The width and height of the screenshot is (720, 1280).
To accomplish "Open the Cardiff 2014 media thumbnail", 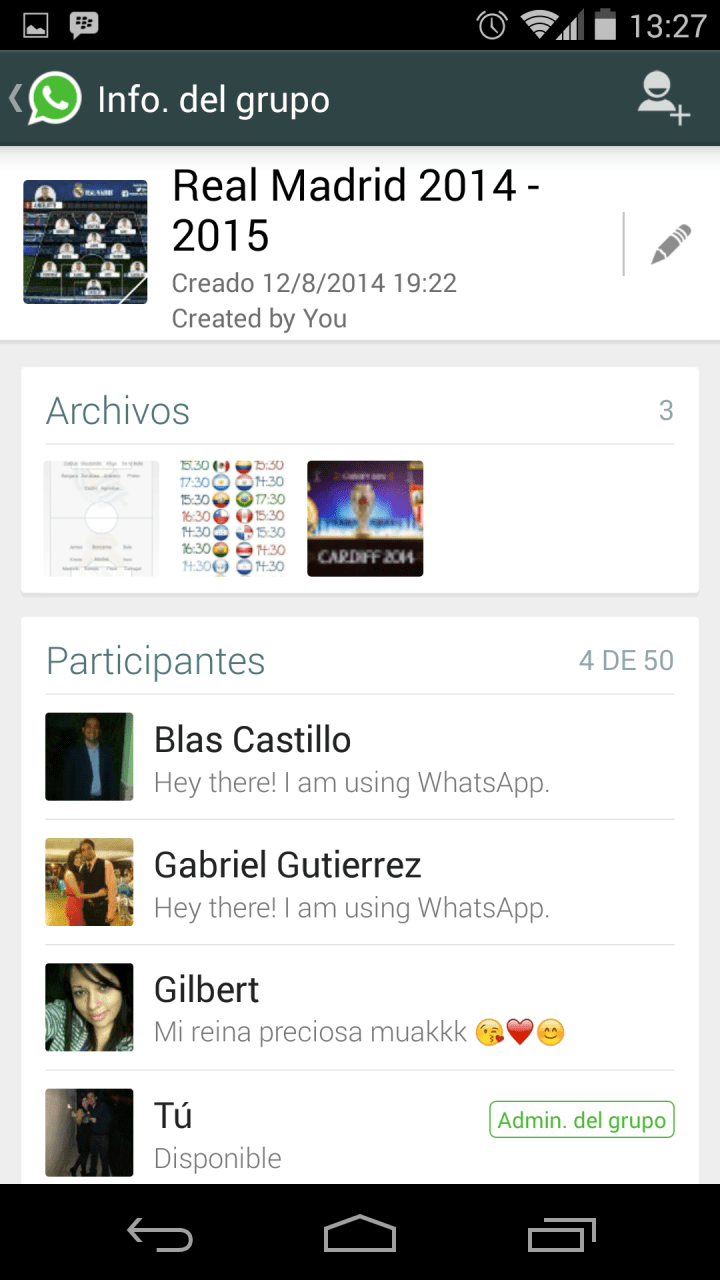I will coord(365,518).
